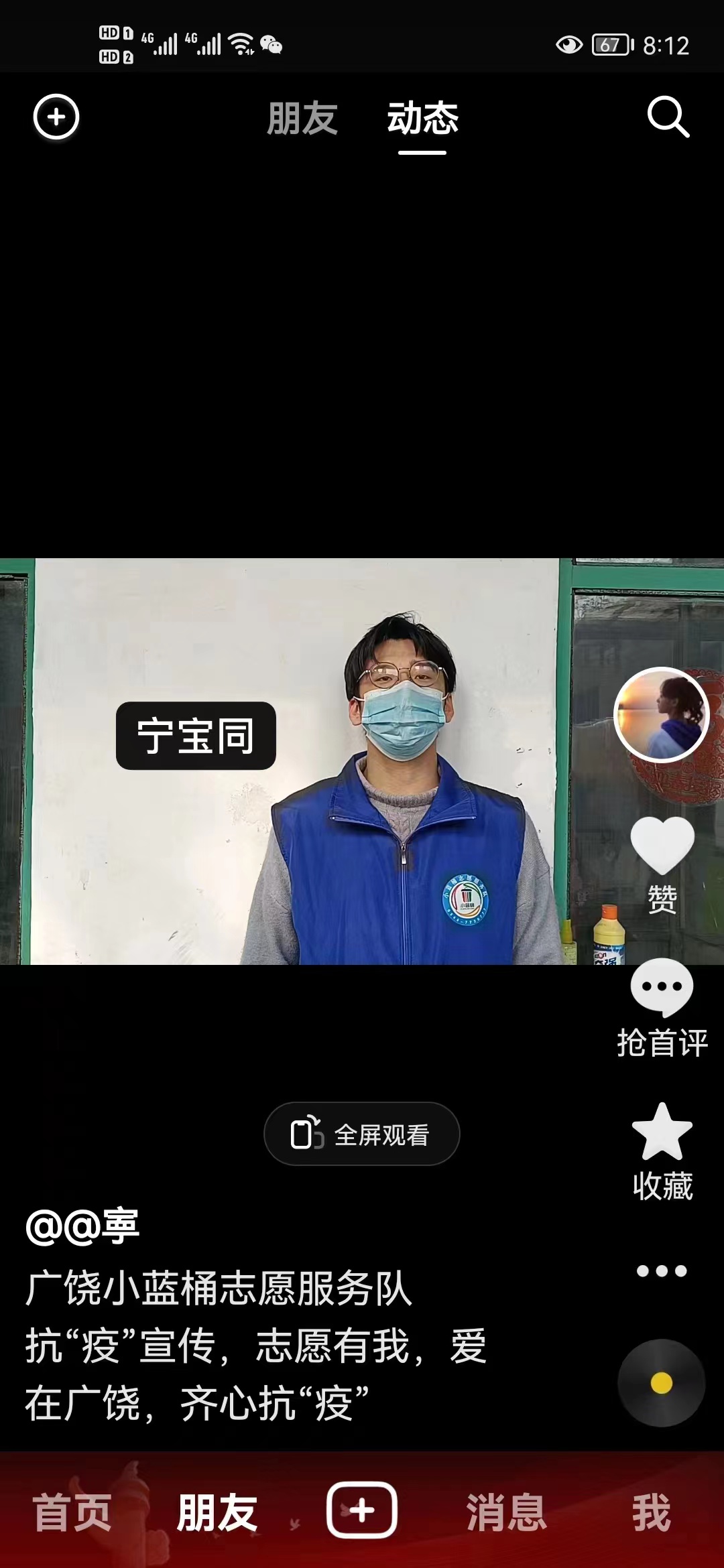
Task: Switch to the 我 profile tab
Action: tap(652, 1512)
